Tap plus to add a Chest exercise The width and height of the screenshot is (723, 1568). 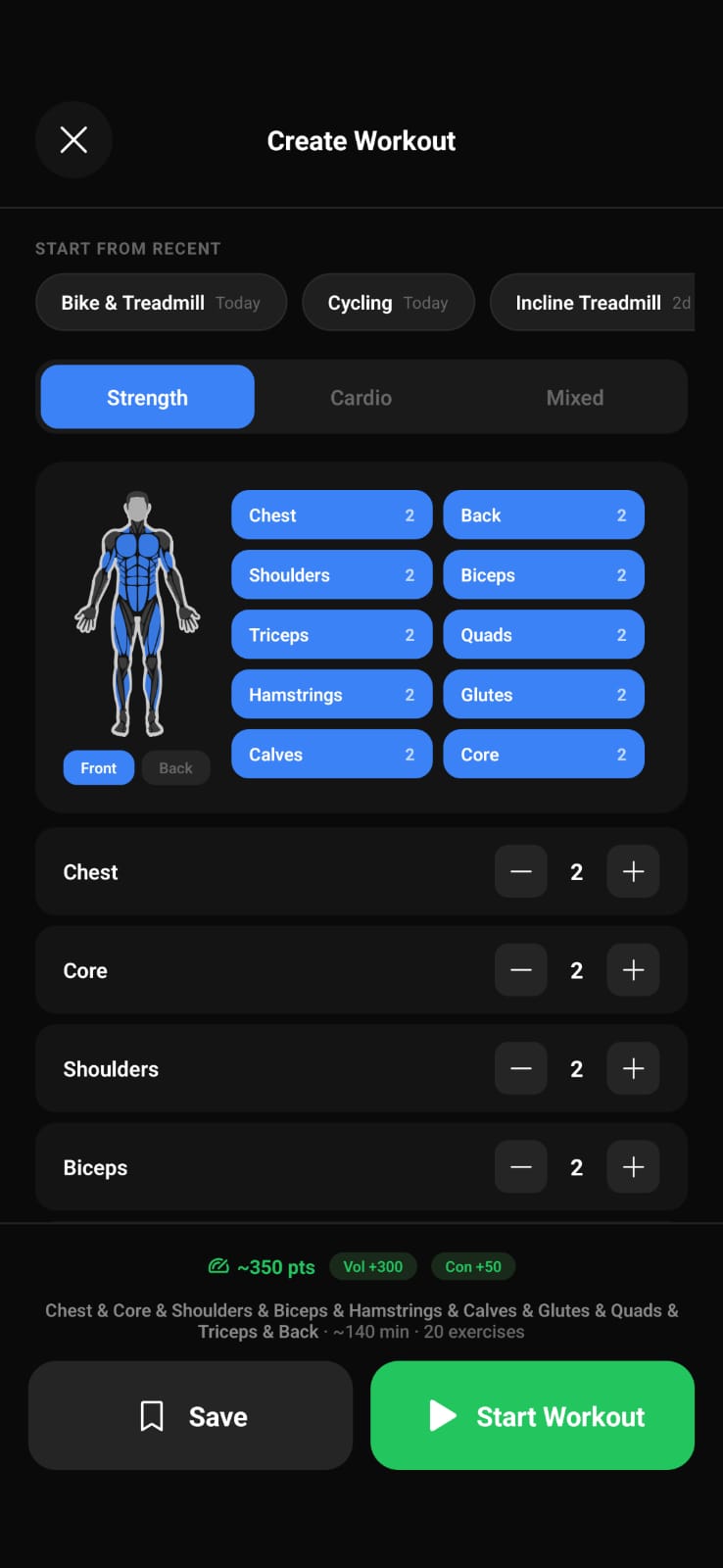click(x=633, y=871)
